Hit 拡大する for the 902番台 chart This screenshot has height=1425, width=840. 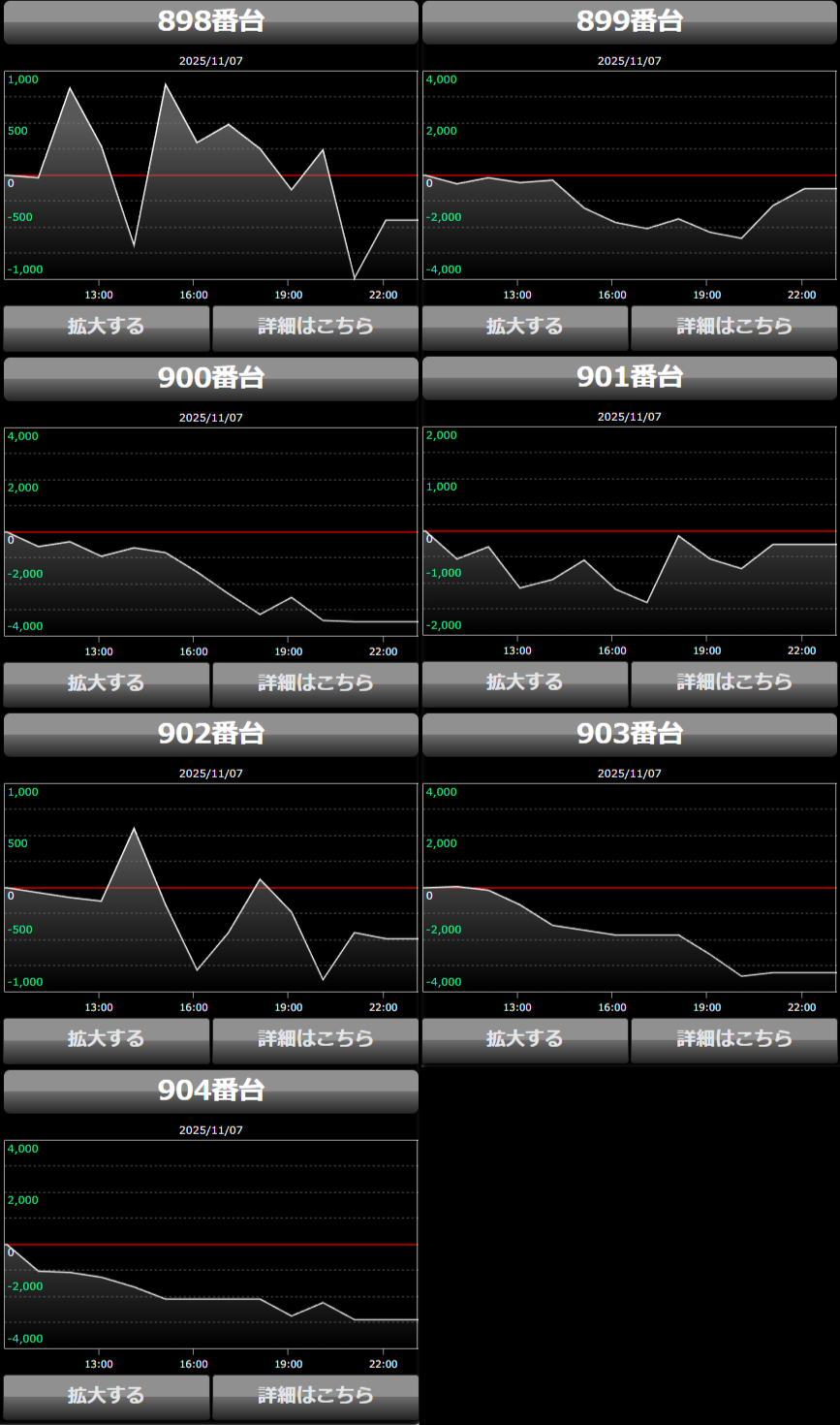[107, 1039]
